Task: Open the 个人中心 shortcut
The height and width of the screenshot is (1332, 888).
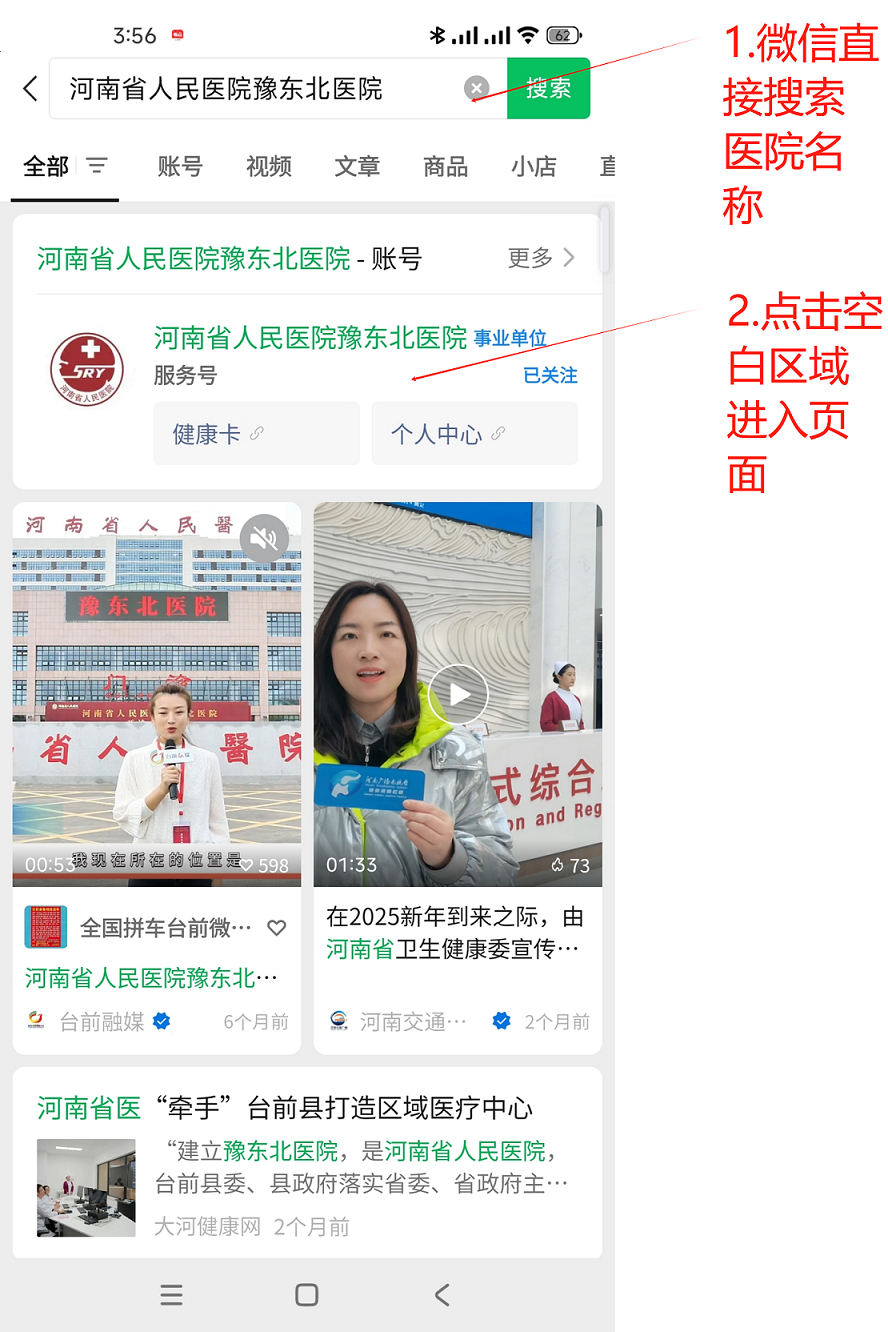Action: pyautogui.click(x=474, y=434)
